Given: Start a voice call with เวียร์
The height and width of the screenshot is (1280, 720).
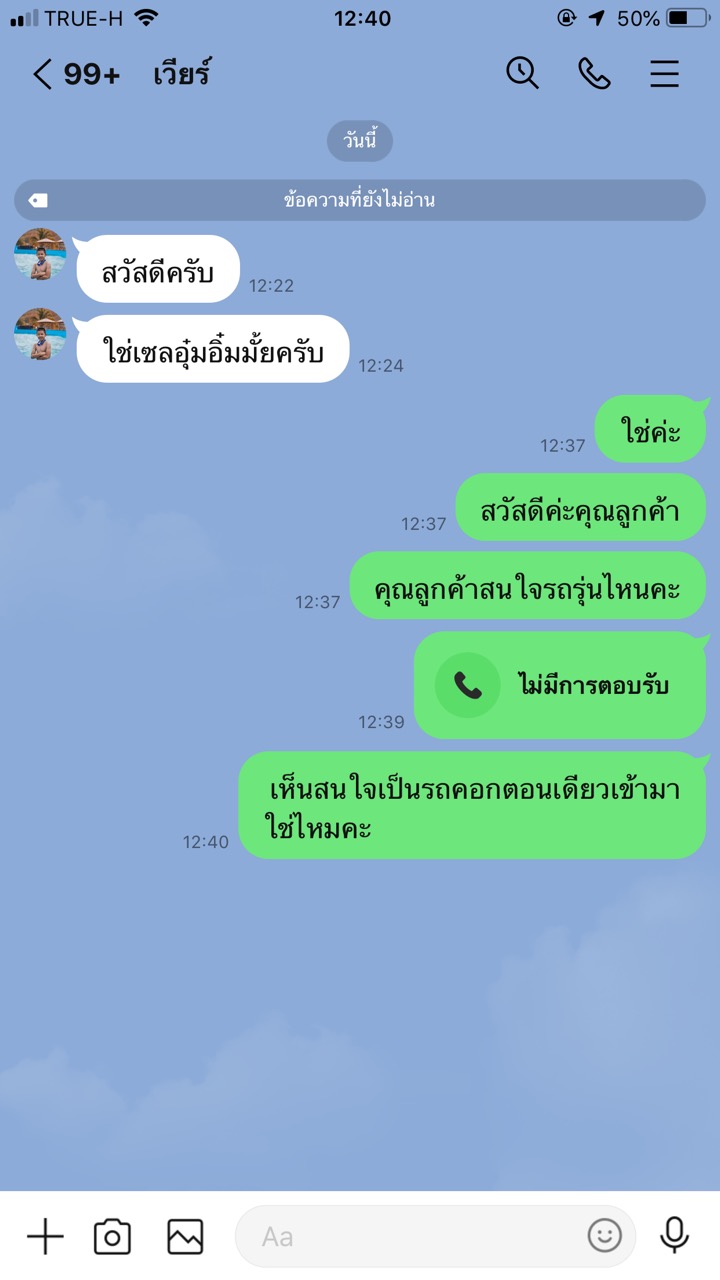Looking at the screenshot, I should (x=594, y=73).
